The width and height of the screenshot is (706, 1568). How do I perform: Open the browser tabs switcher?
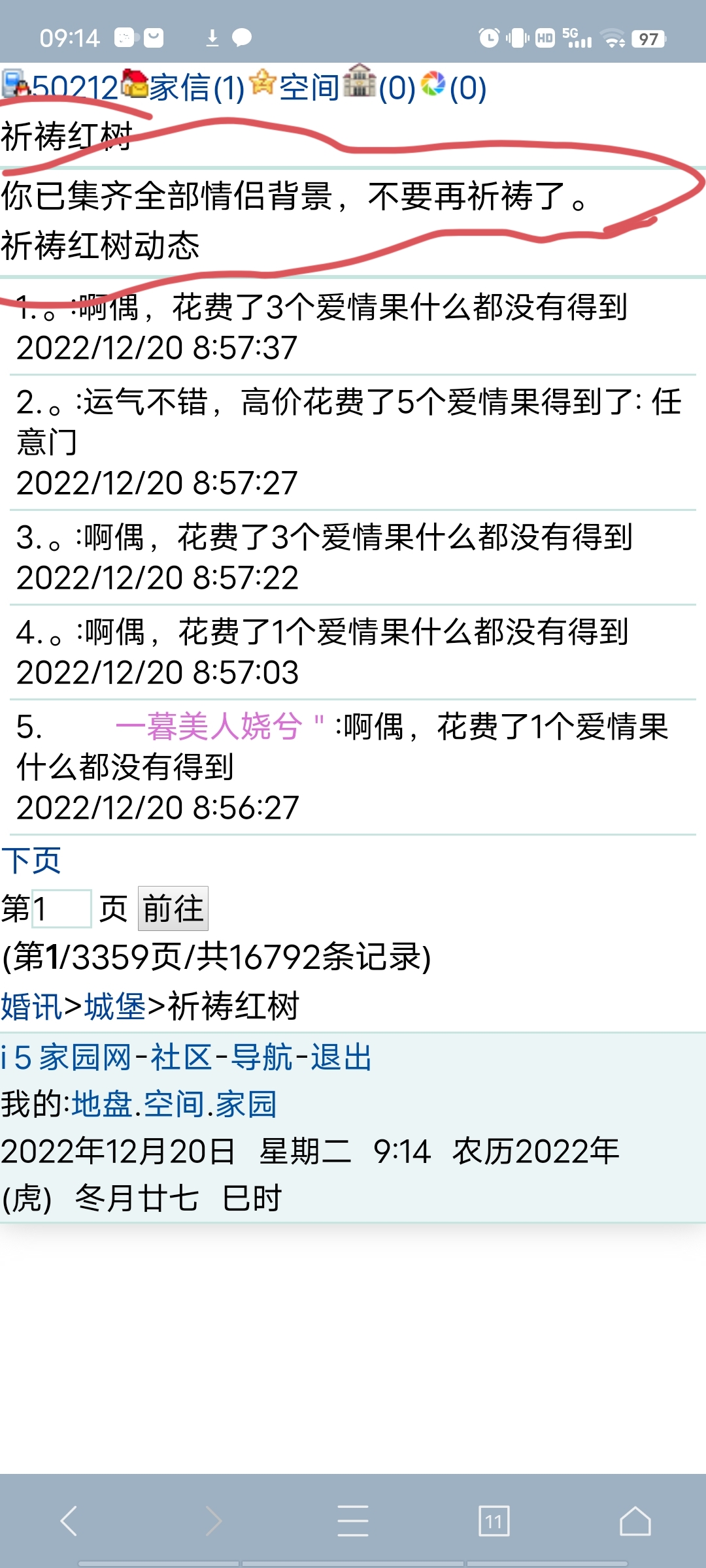(494, 1522)
